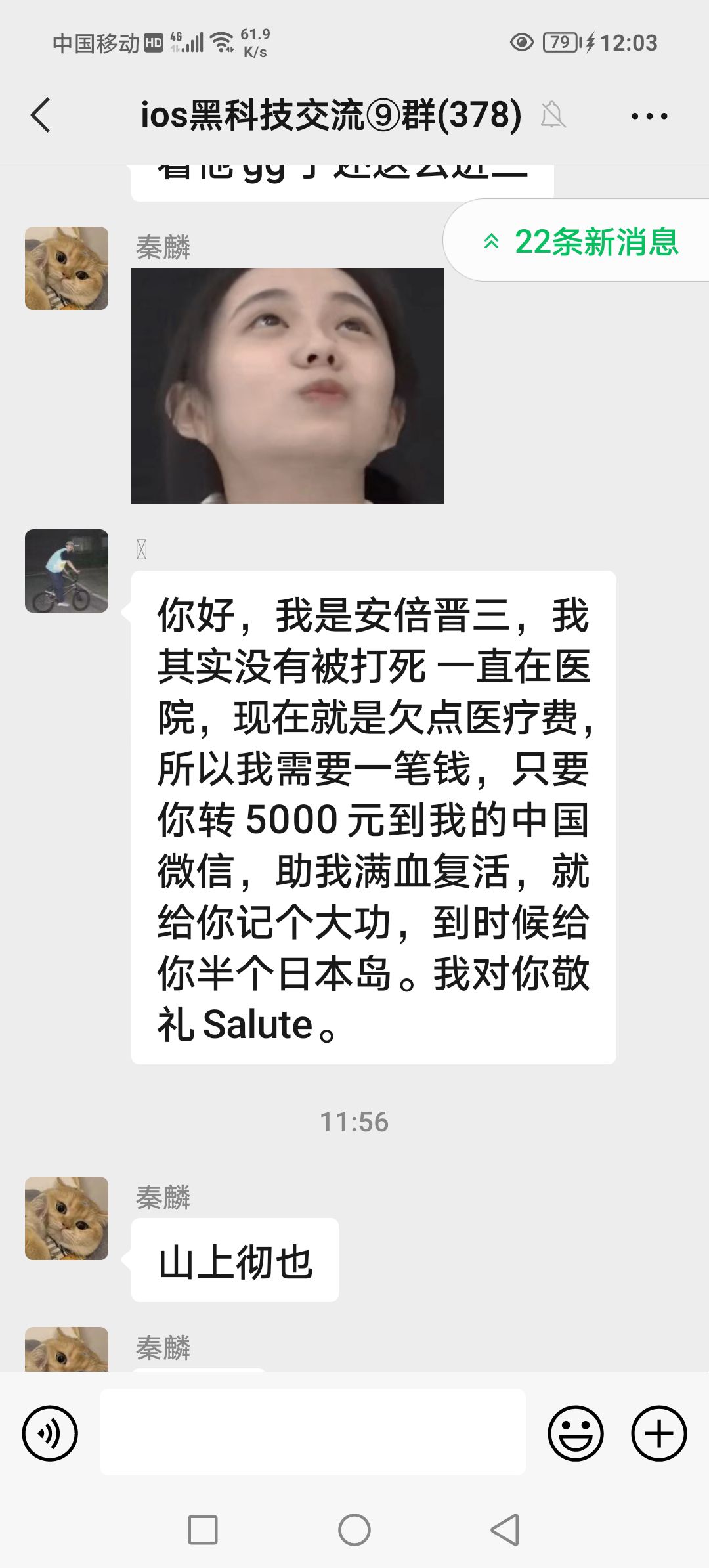Switch to voice message input
Image resolution: width=709 pixels, height=1568 pixels.
click(50, 1433)
